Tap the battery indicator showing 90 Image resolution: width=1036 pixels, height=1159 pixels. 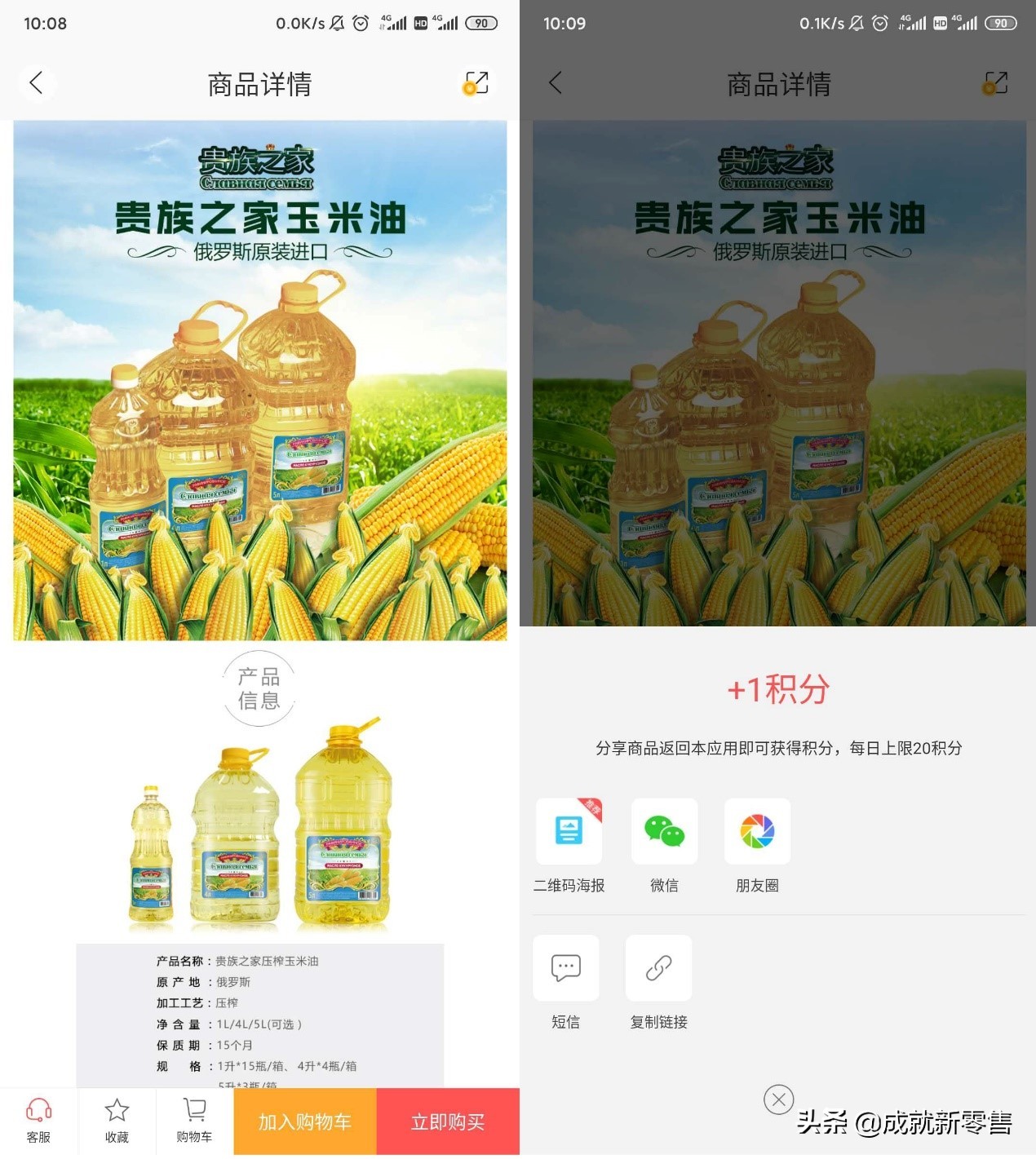(x=481, y=23)
